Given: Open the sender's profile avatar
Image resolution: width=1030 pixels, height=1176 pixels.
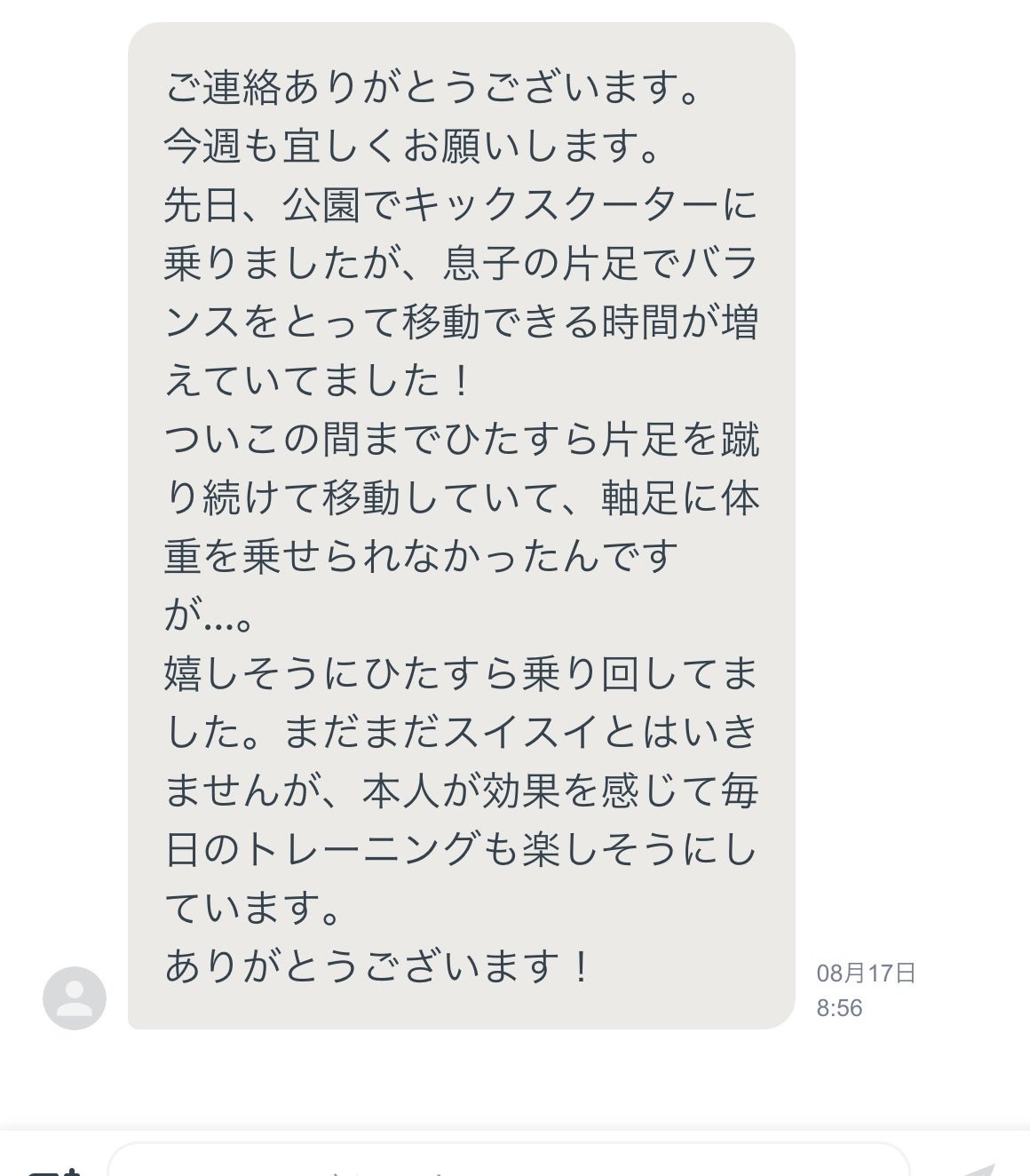Looking at the screenshot, I should point(75,997).
